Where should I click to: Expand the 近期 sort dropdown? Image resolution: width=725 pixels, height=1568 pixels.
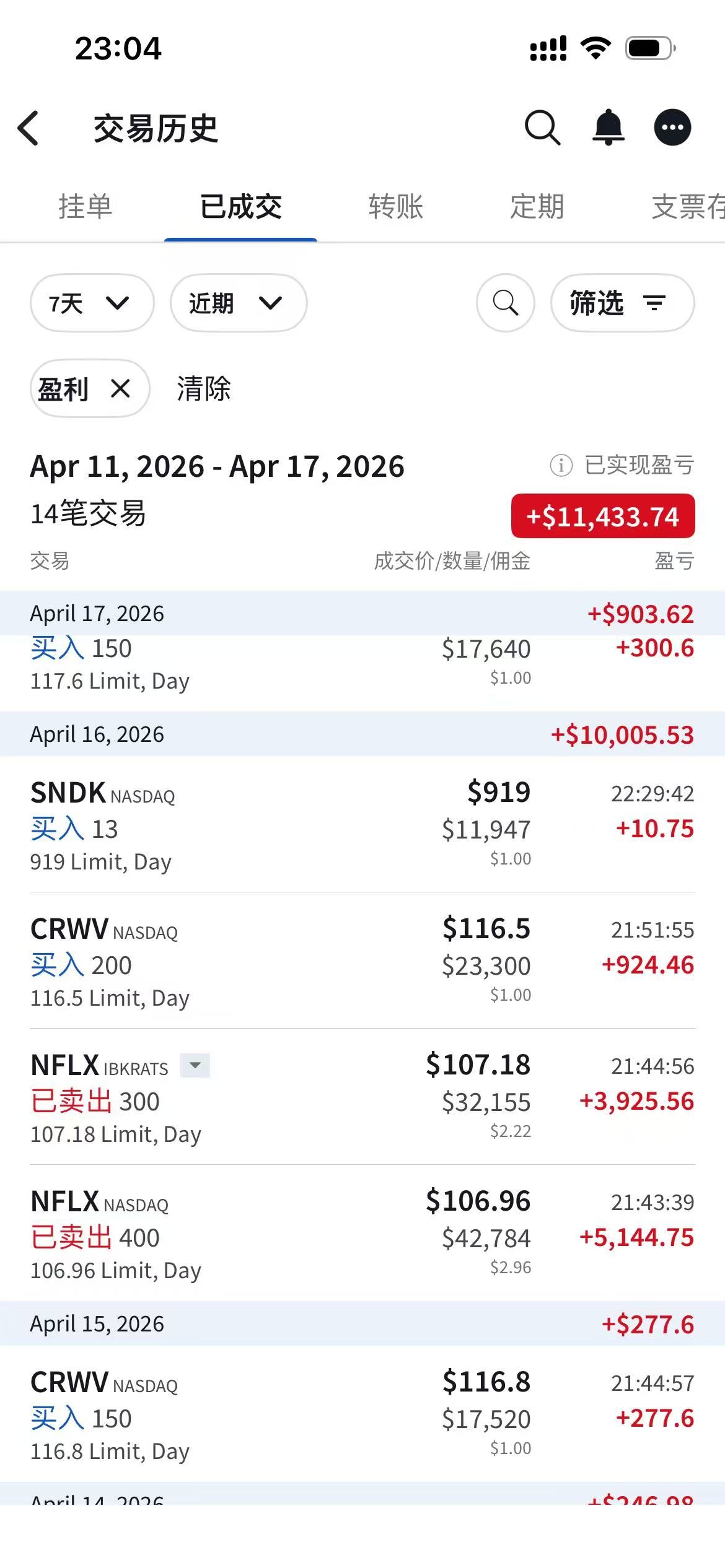coord(239,303)
